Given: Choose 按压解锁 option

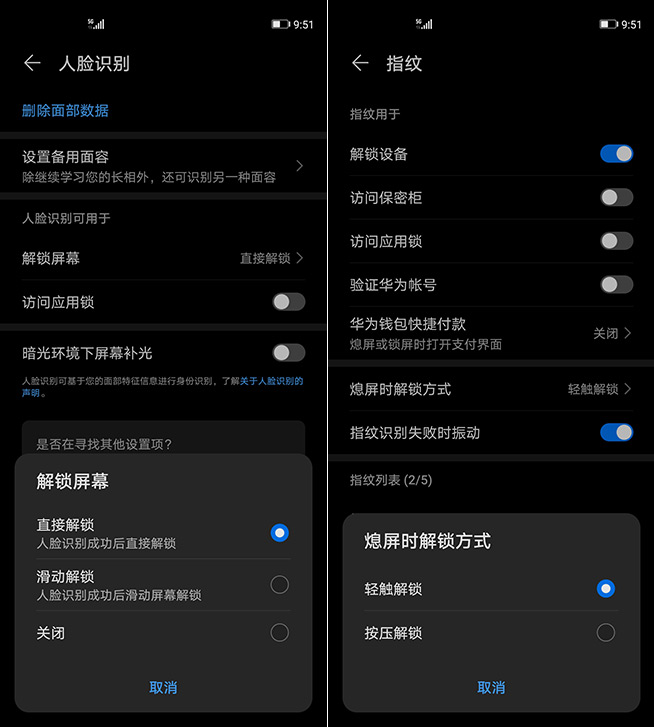Looking at the screenshot, I should coord(605,632).
